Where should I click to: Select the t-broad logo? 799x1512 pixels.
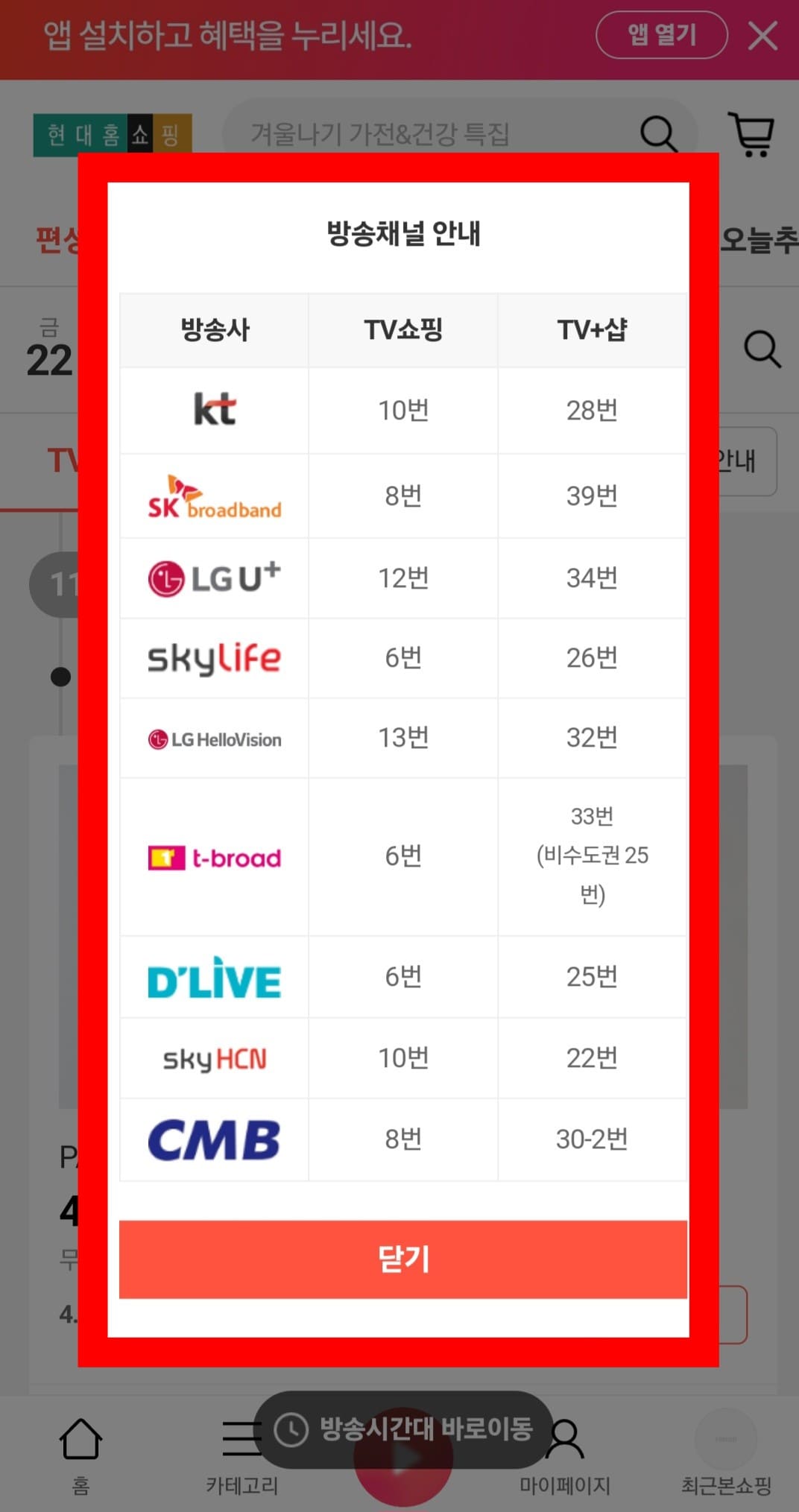(214, 858)
